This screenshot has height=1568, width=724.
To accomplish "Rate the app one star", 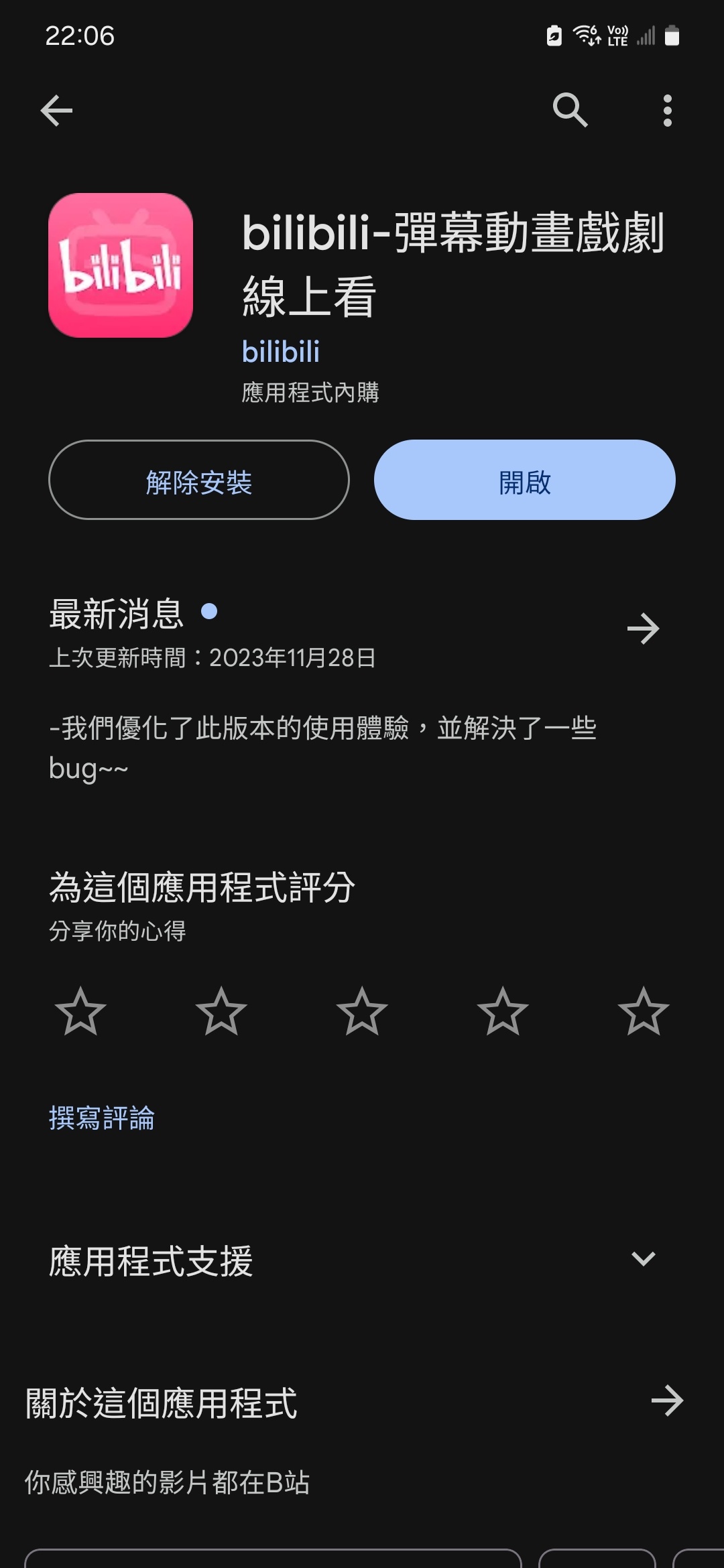I will 80,1011.
